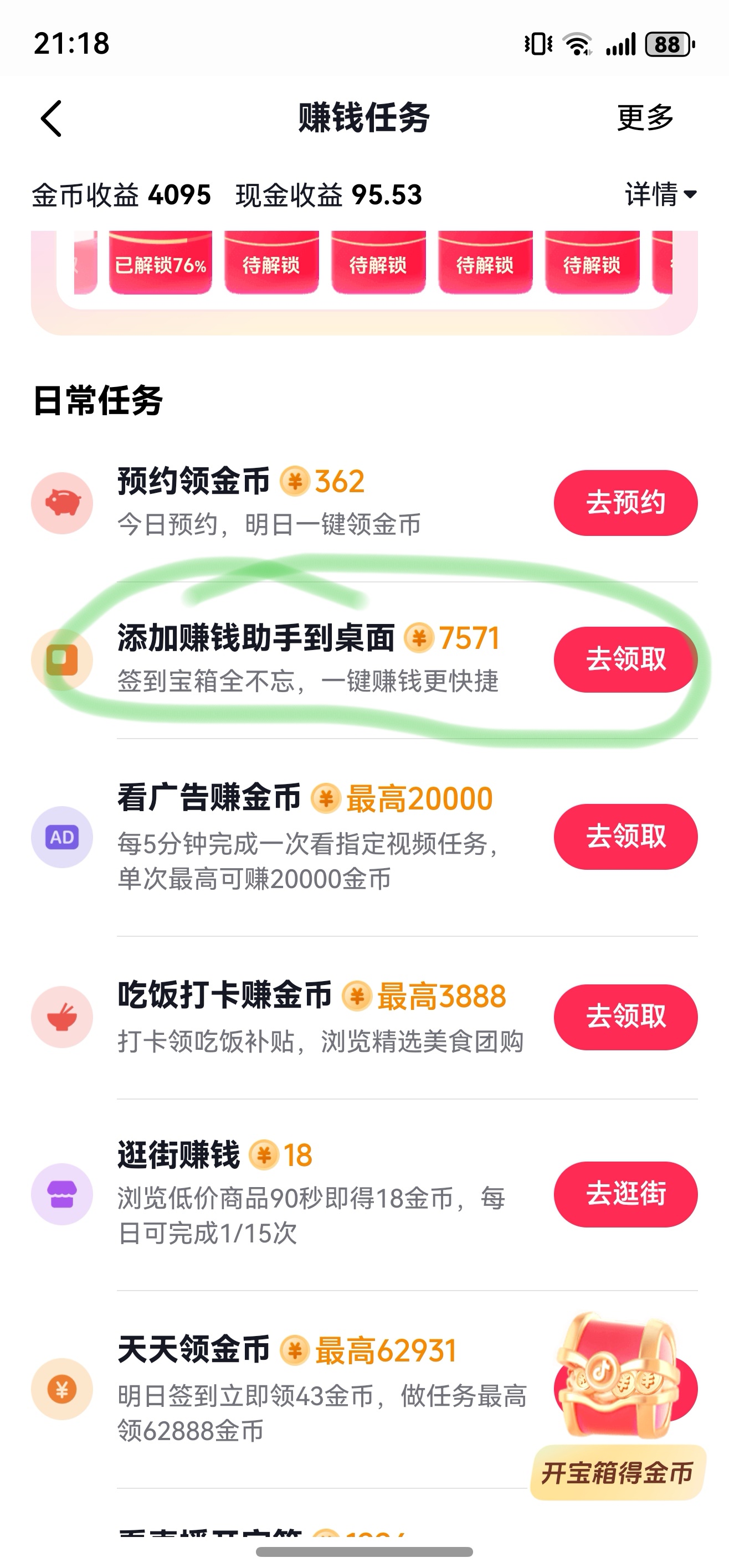The width and height of the screenshot is (729, 1568).
Task: Expand the 详情 earnings dropdown
Action: pos(660,195)
